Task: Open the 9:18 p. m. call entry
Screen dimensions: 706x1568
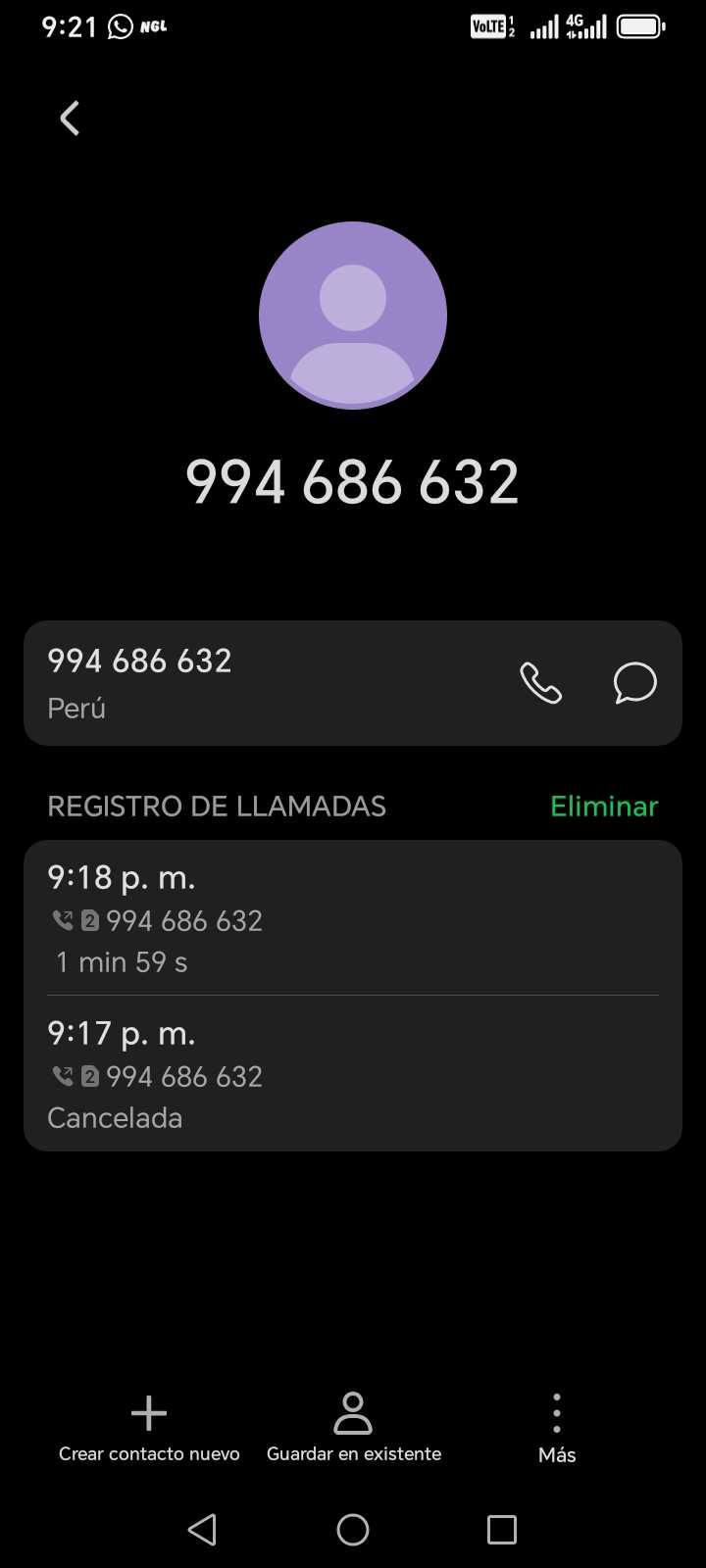Action: [x=352, y=918]
